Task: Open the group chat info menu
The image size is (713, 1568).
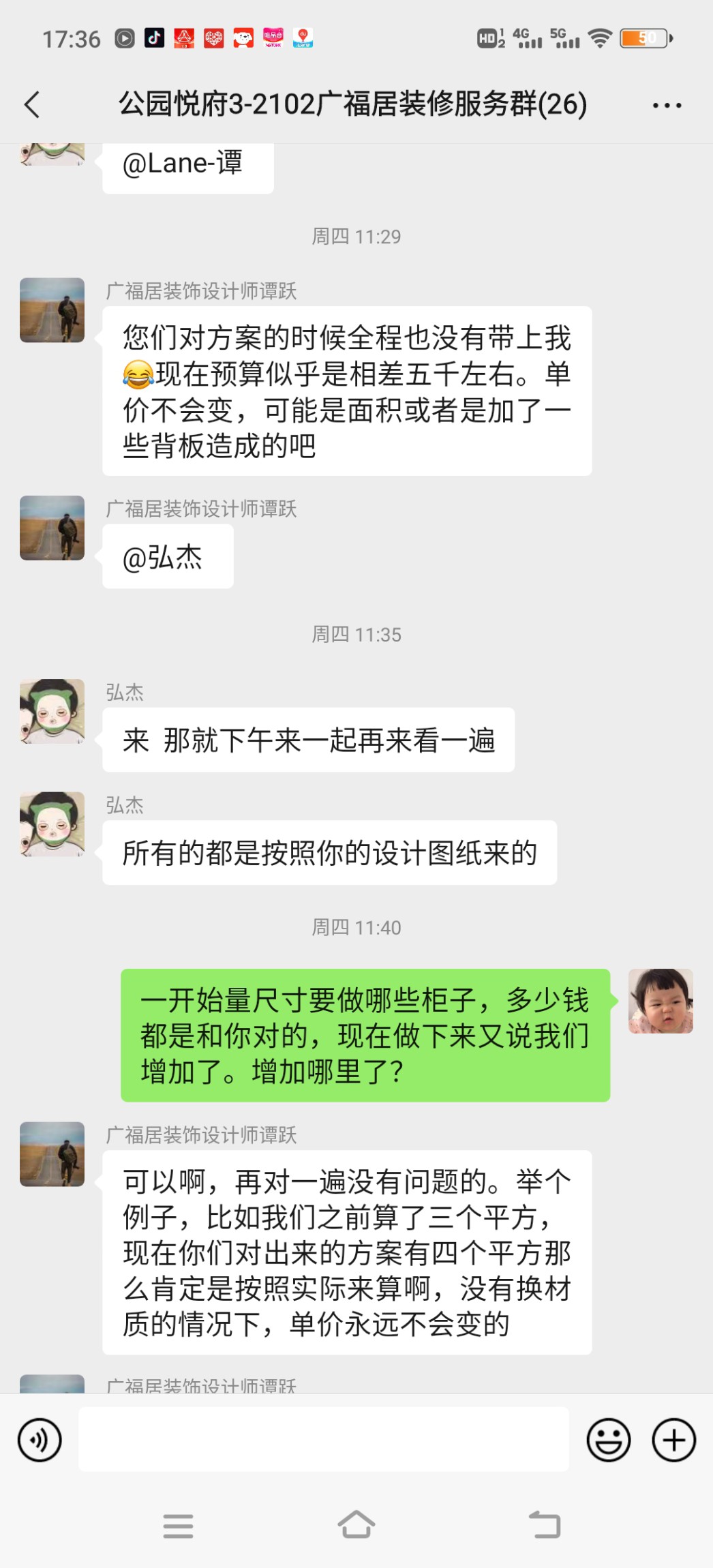Action: [x=666, y=106]
